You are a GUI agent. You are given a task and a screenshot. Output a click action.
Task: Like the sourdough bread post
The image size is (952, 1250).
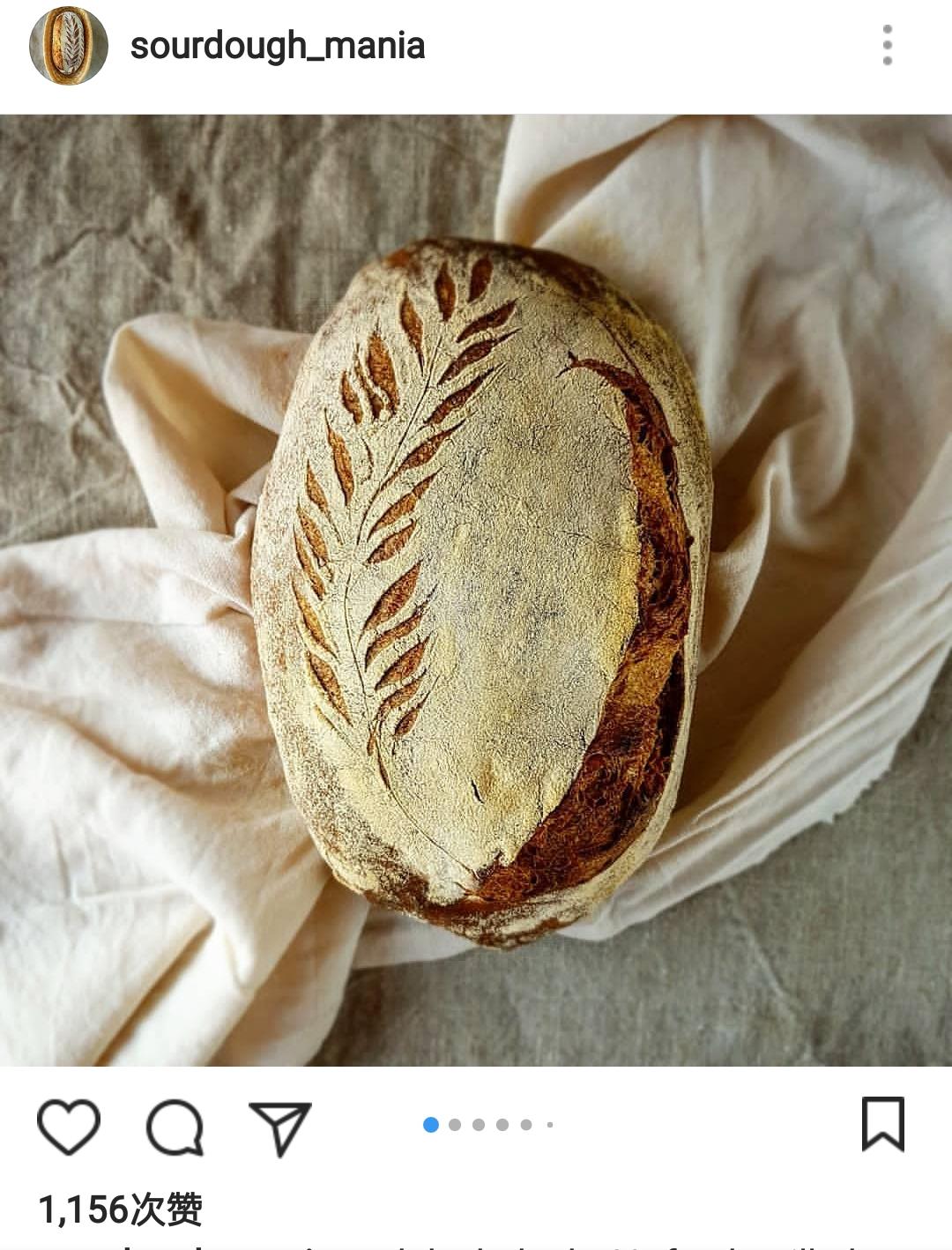[x=69, y=1127]
